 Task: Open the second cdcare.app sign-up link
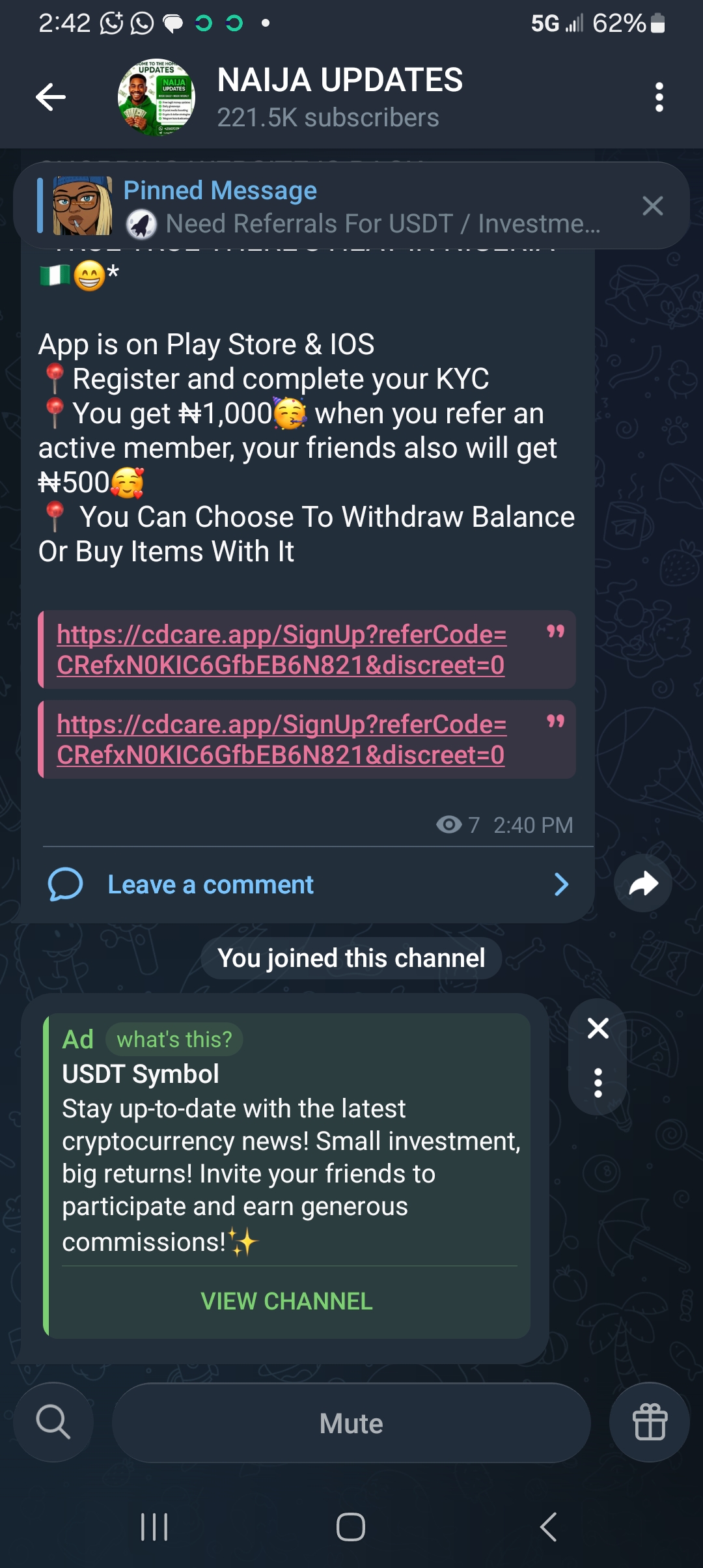point(281,739)
